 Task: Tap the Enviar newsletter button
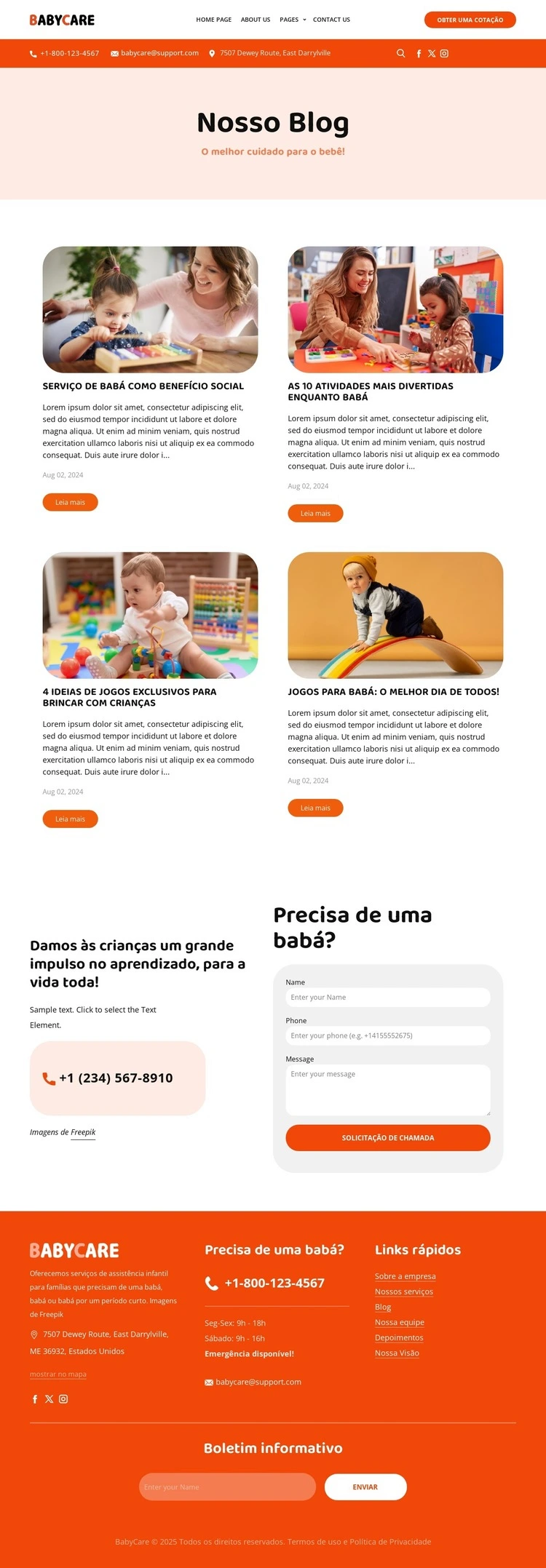(x=365, y=1487)
